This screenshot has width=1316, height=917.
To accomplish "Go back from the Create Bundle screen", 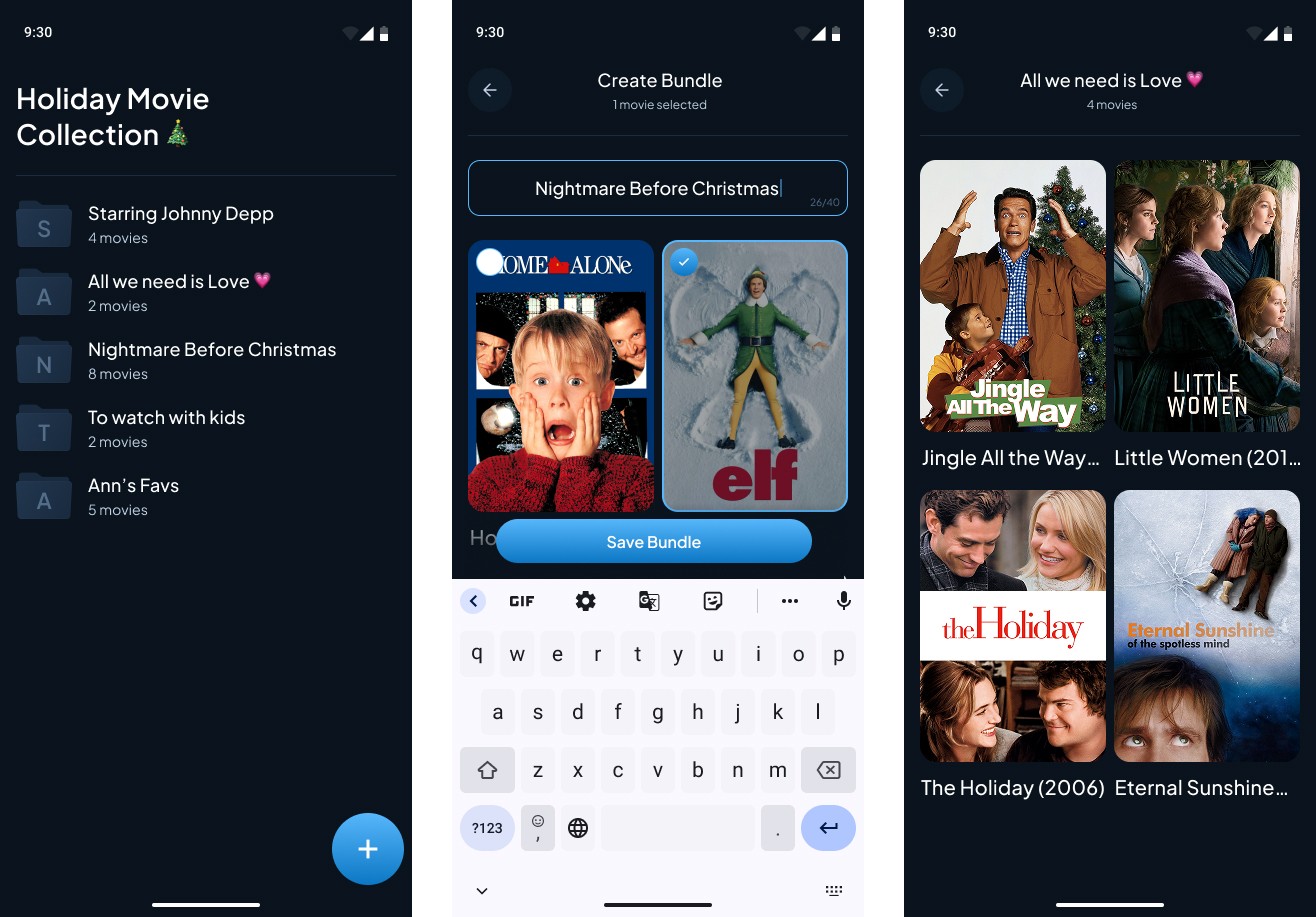I will [490, 90].
